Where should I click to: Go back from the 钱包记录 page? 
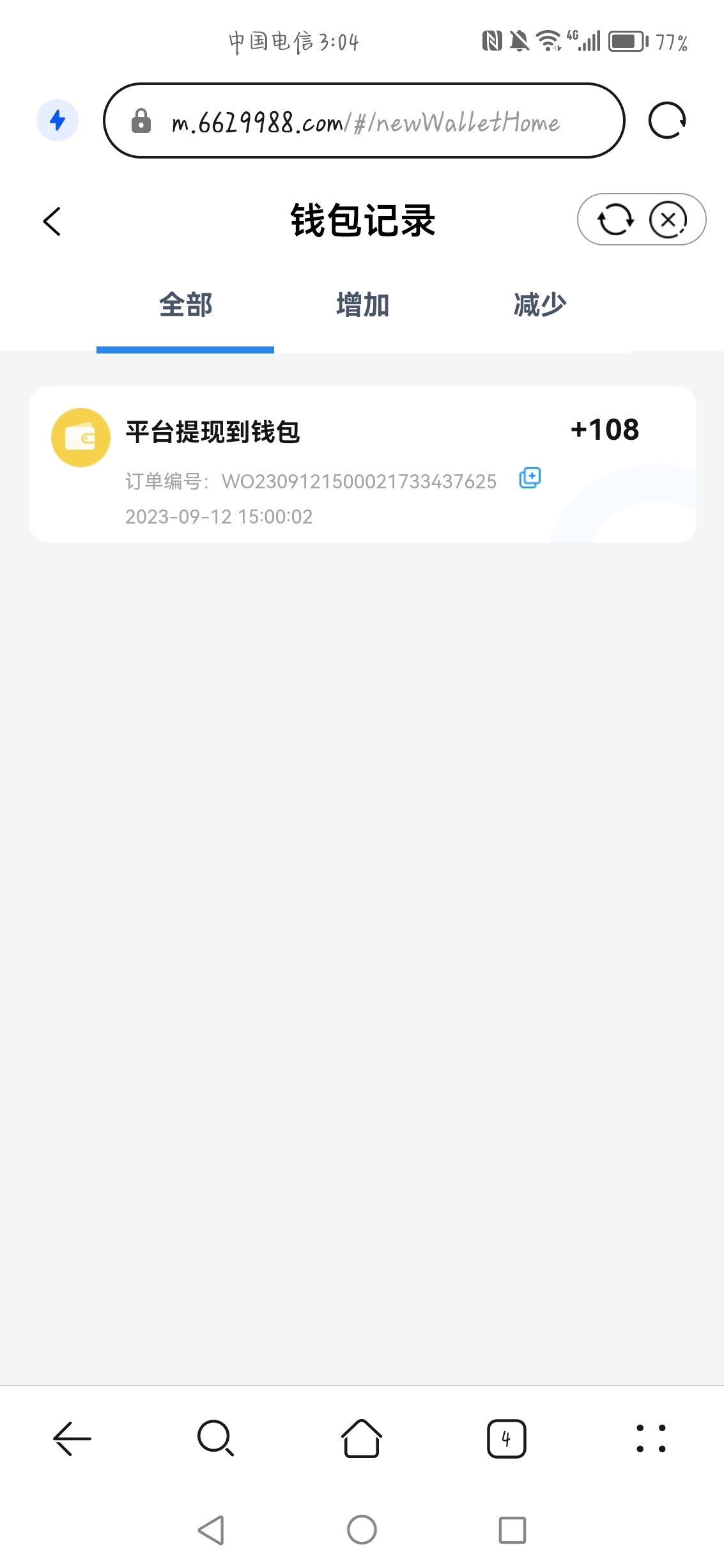(x=52, y=221)
